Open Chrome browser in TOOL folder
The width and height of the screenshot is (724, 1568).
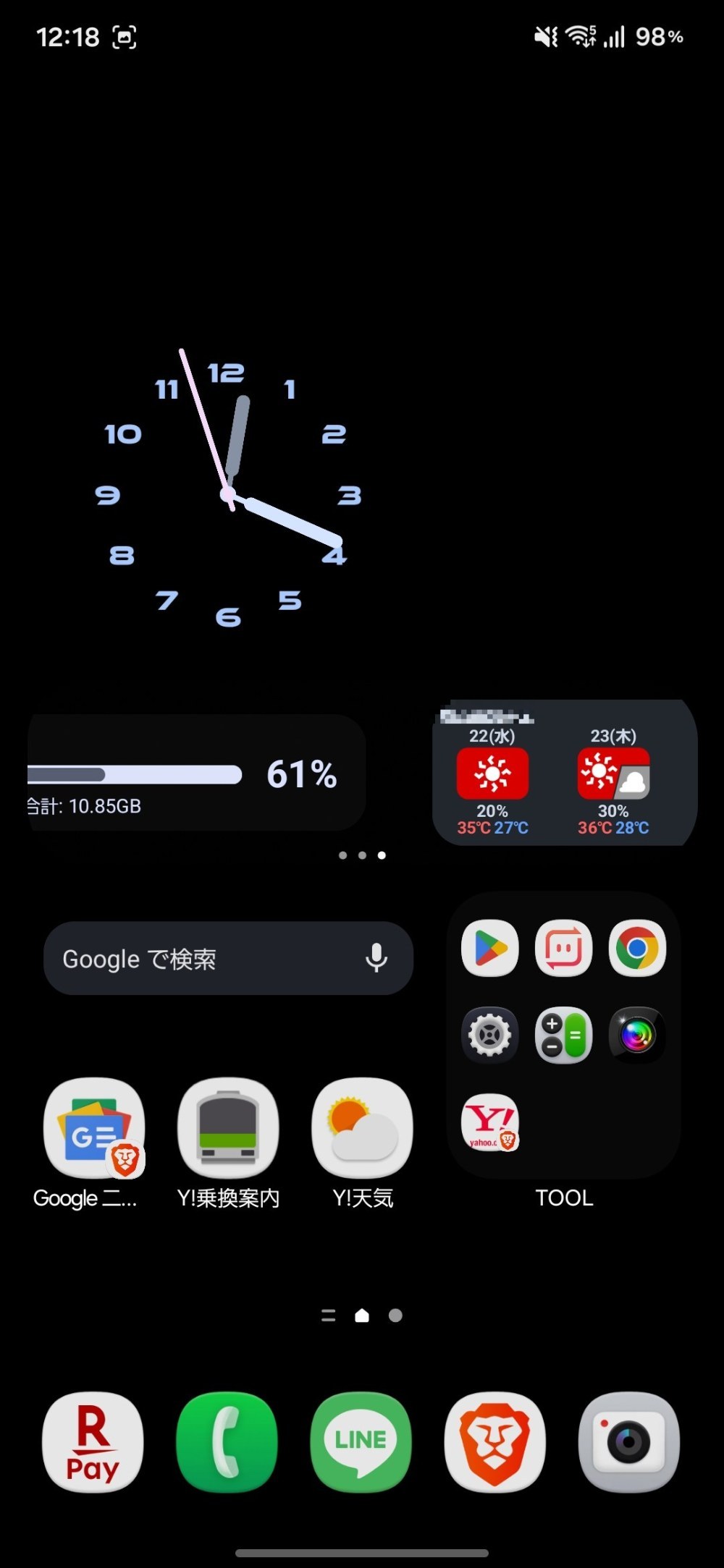click(x=637, y=949)
